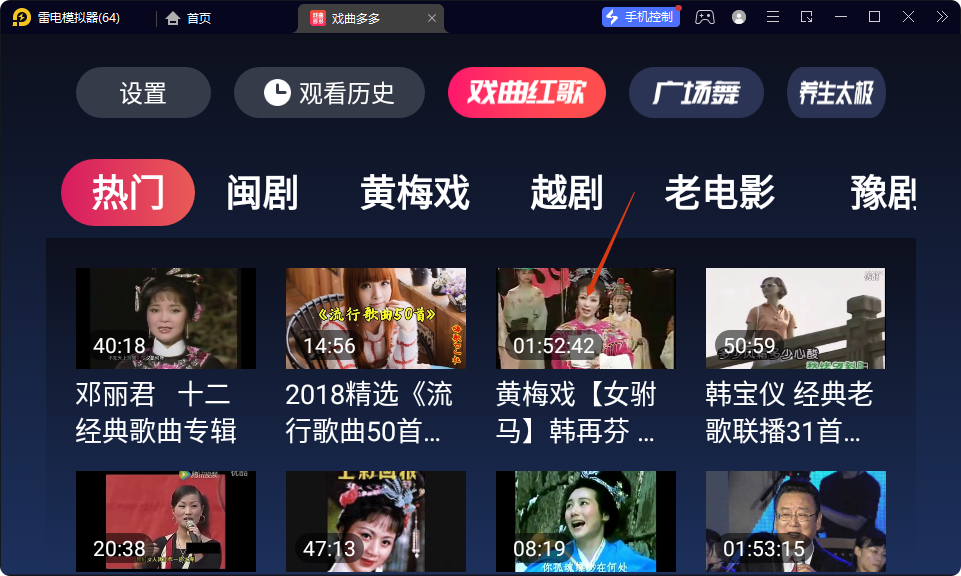This screenshot has width=961, height=576.
Task: Open the 08:19 video thumbnail
Action: pos(585,520)
